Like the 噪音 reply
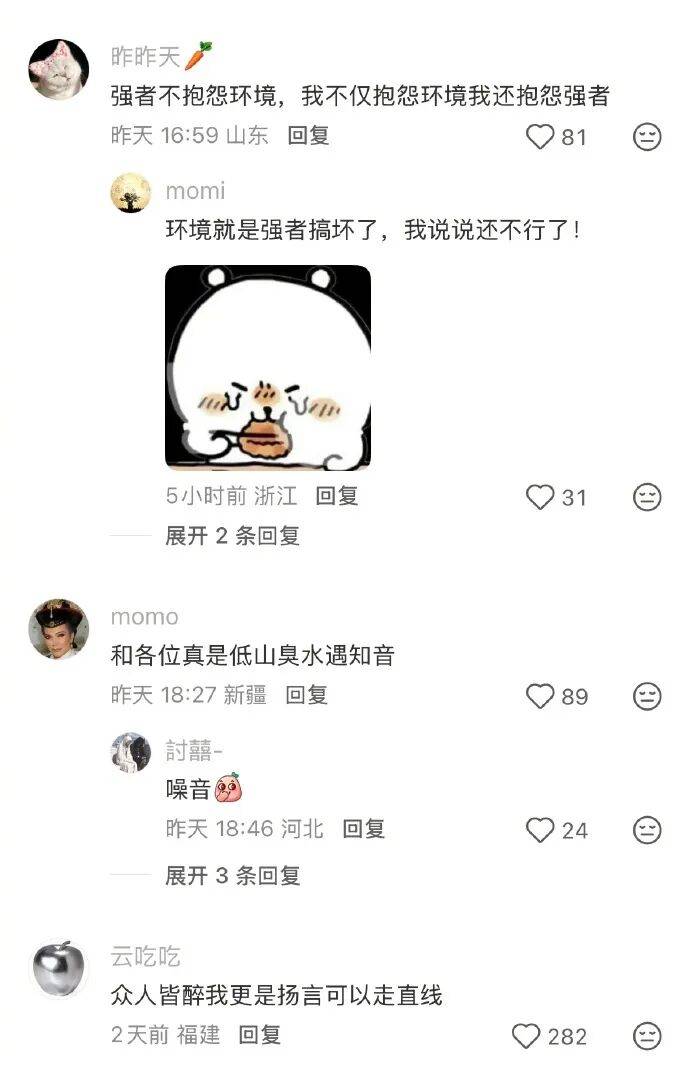Viewport: 690px width, 1066px height. [540, 830]
